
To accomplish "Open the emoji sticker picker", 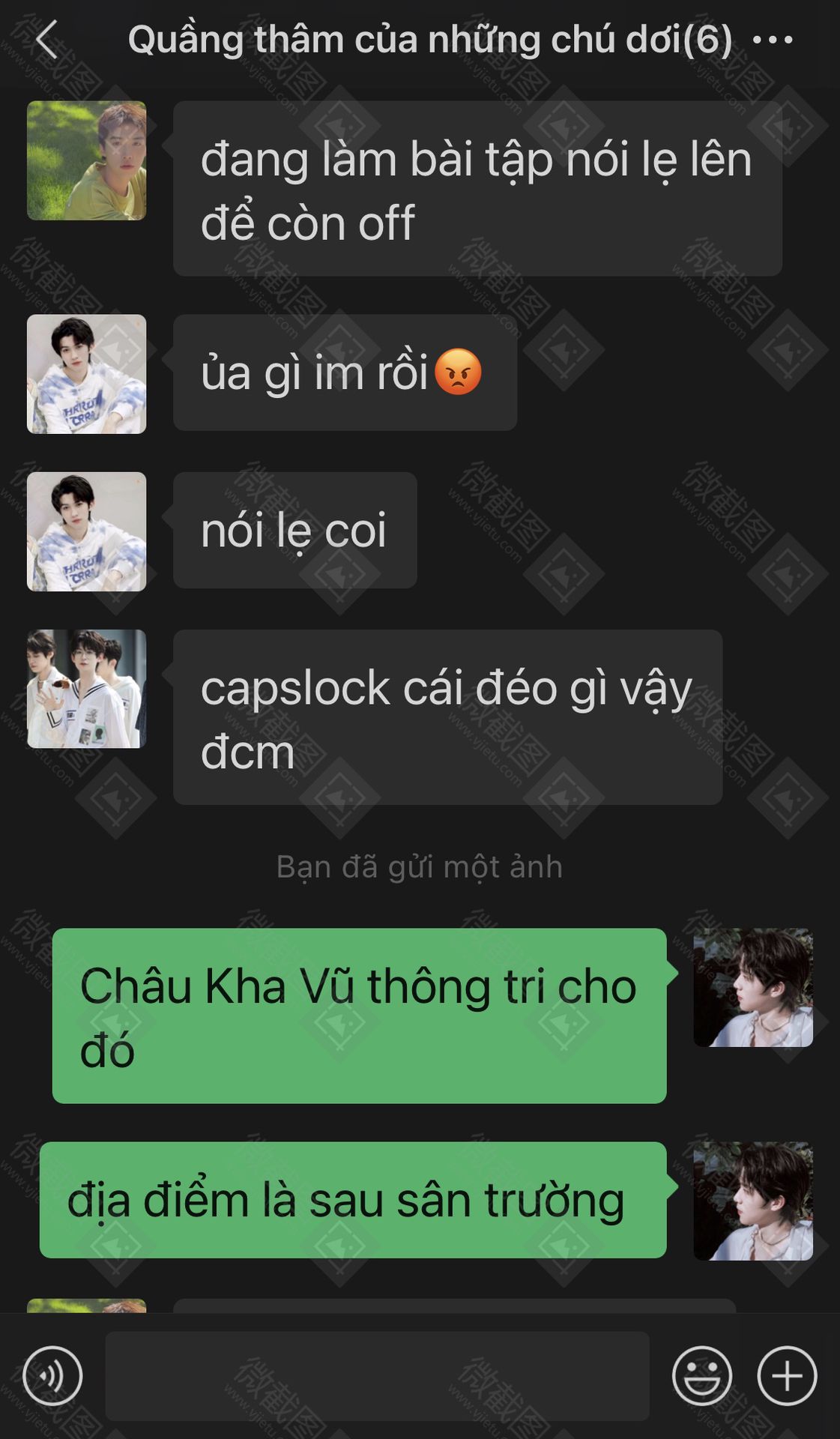I will click(x=701, y=1376).
